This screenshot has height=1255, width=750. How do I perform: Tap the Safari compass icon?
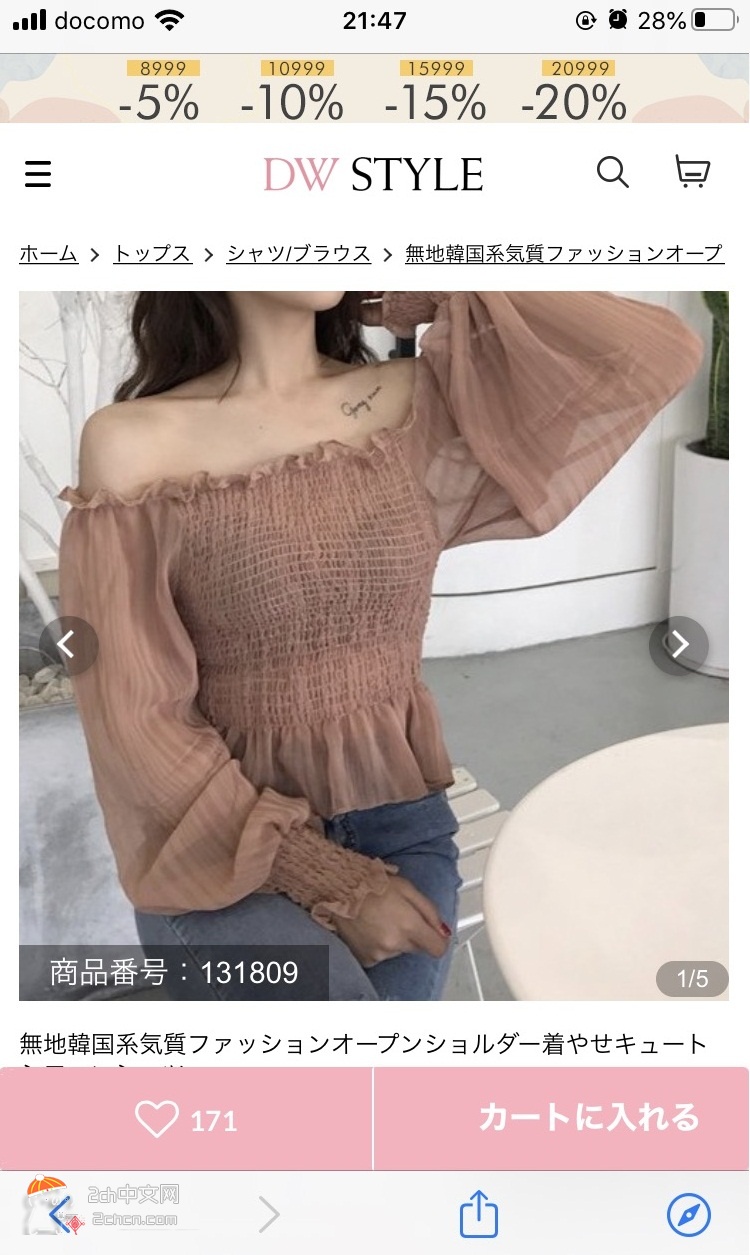(688, 1215)
